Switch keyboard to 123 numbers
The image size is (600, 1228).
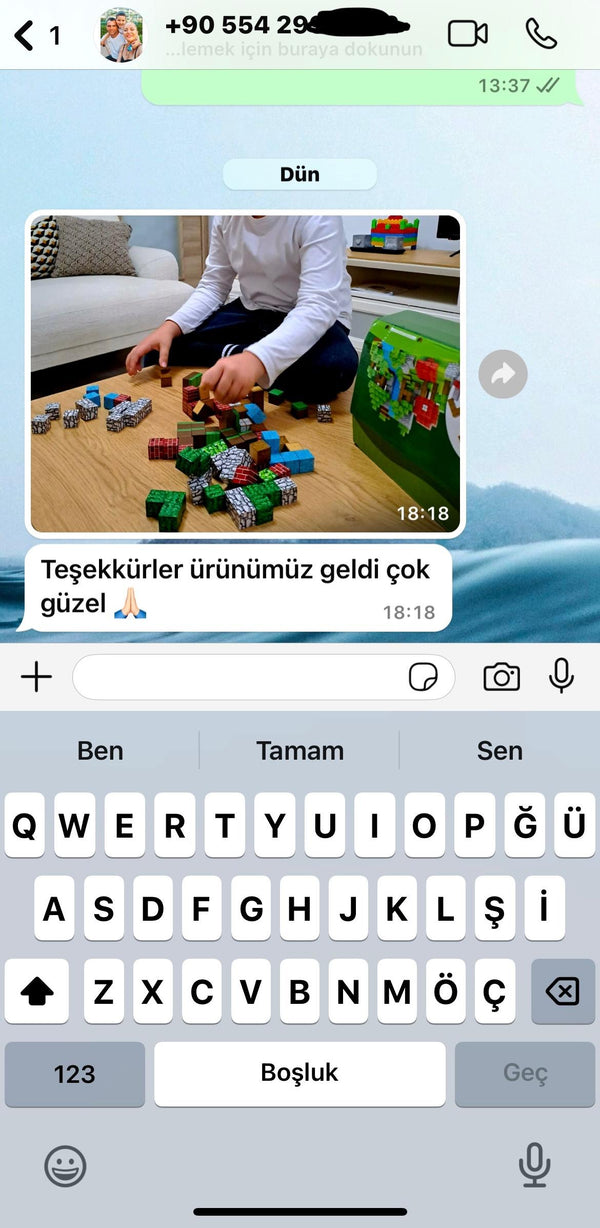click(x=74, y=1074)
